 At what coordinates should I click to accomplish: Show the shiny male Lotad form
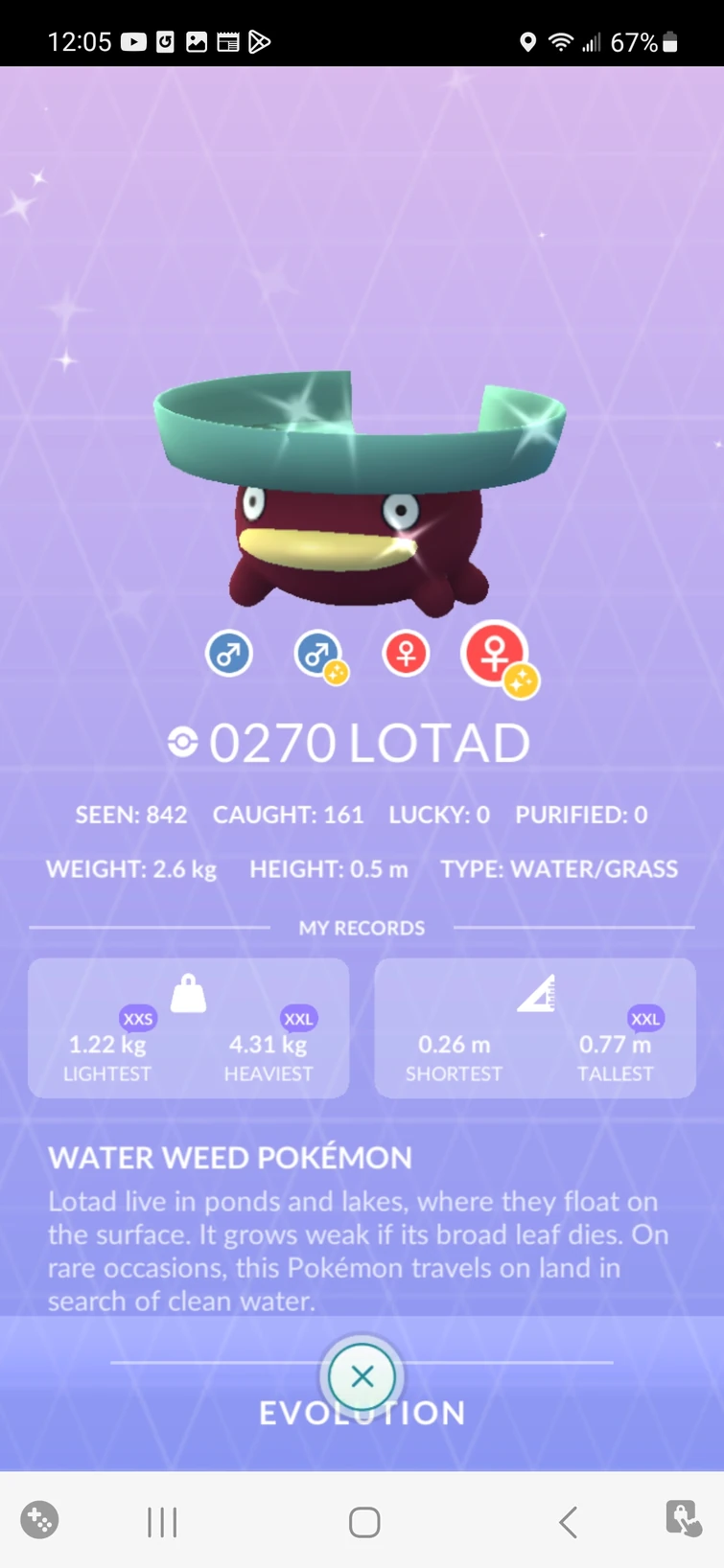[318, 656]
